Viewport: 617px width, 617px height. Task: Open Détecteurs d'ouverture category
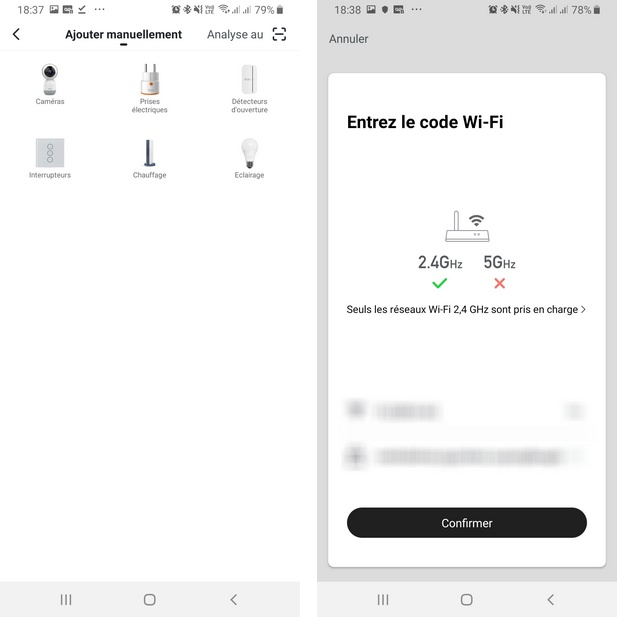[249, 88]
